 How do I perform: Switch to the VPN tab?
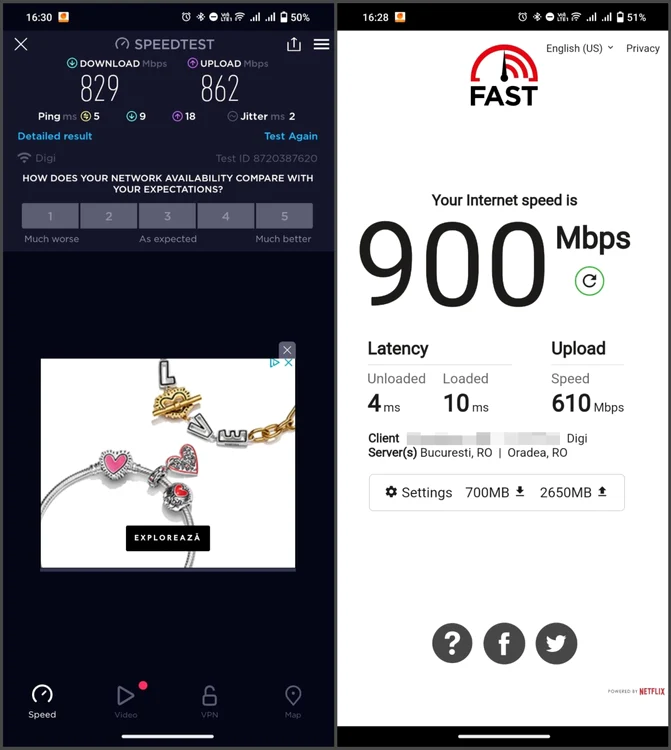coord(209,699)
